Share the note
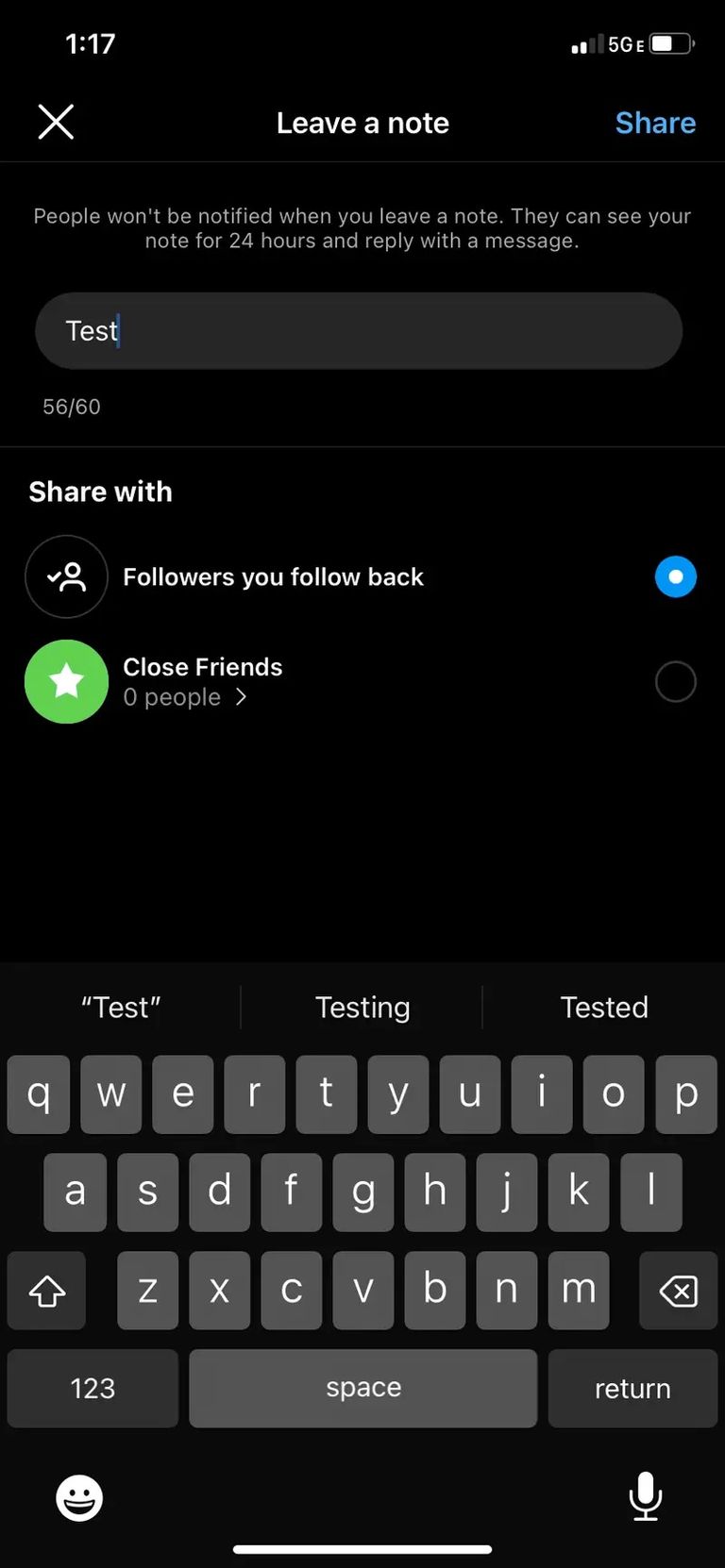725x1568 pixels. (655, 123)
